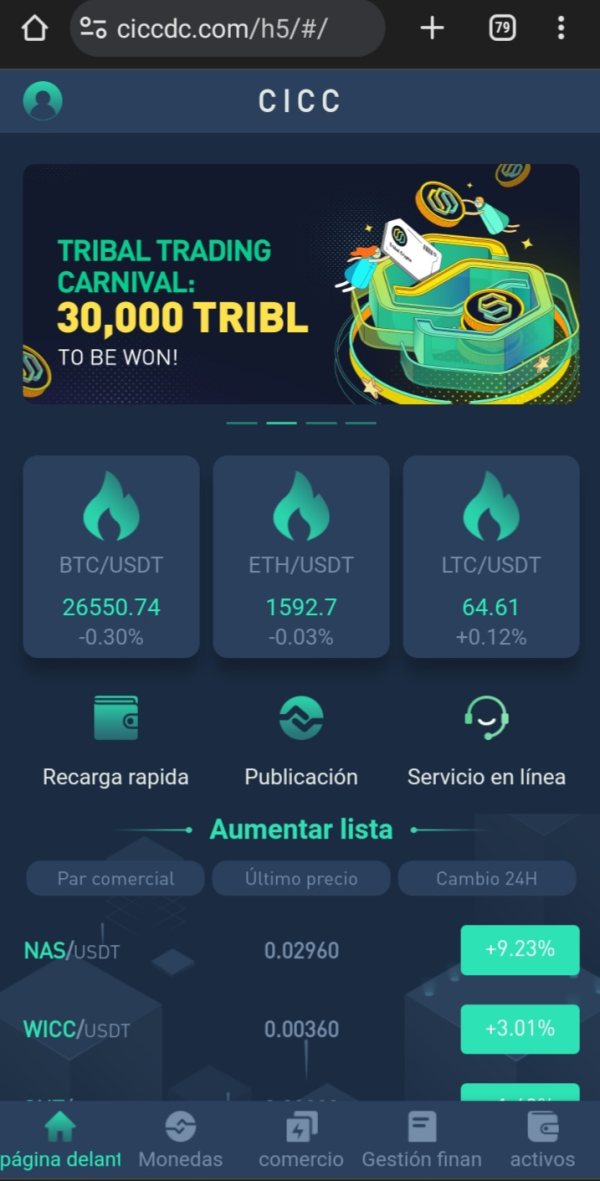Open the Publicación shortcut
The image size is (600, 1181).
301,740
